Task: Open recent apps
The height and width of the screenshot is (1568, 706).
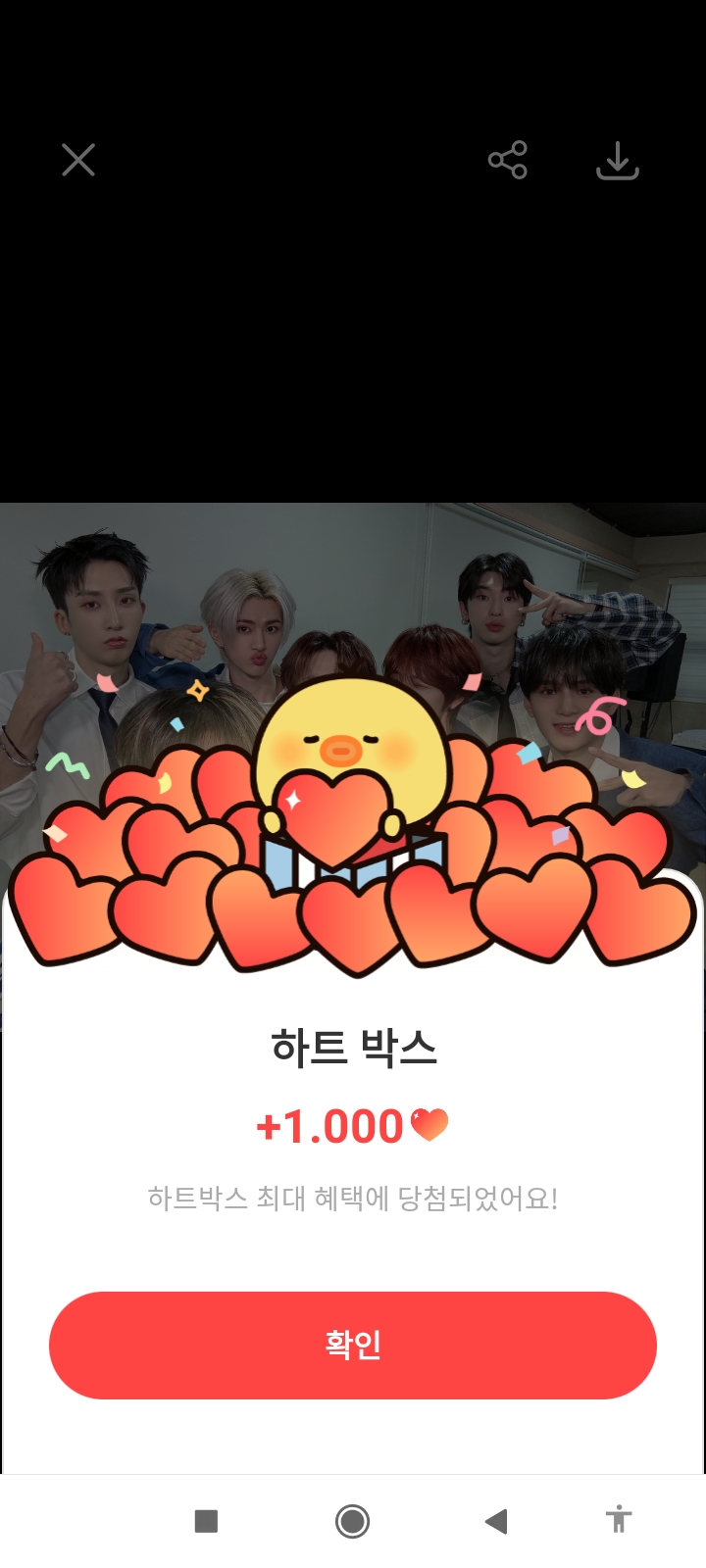Action: click(x=206, y=1521)
